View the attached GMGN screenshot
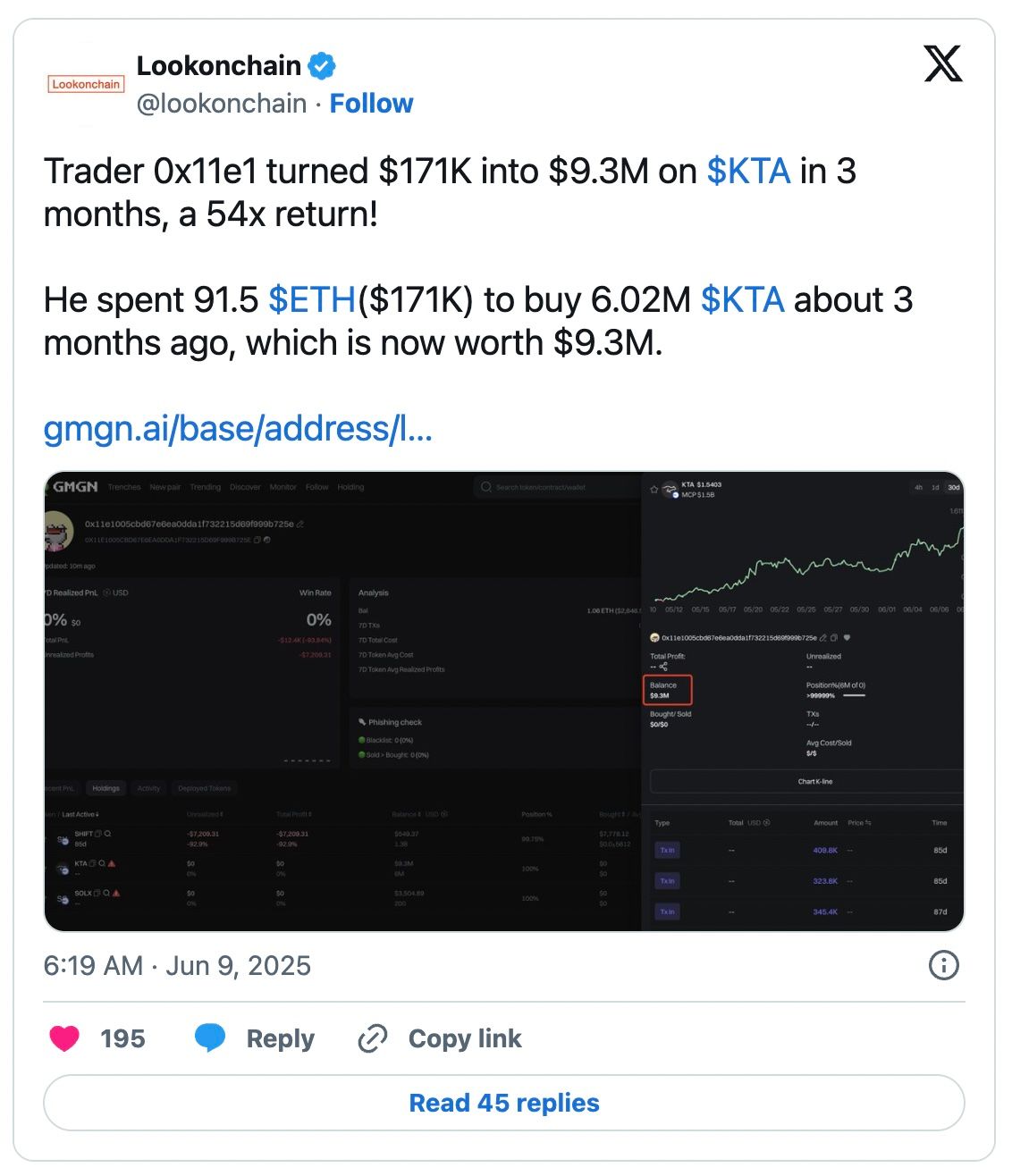 pyautogui.click(x=504, y=701)
